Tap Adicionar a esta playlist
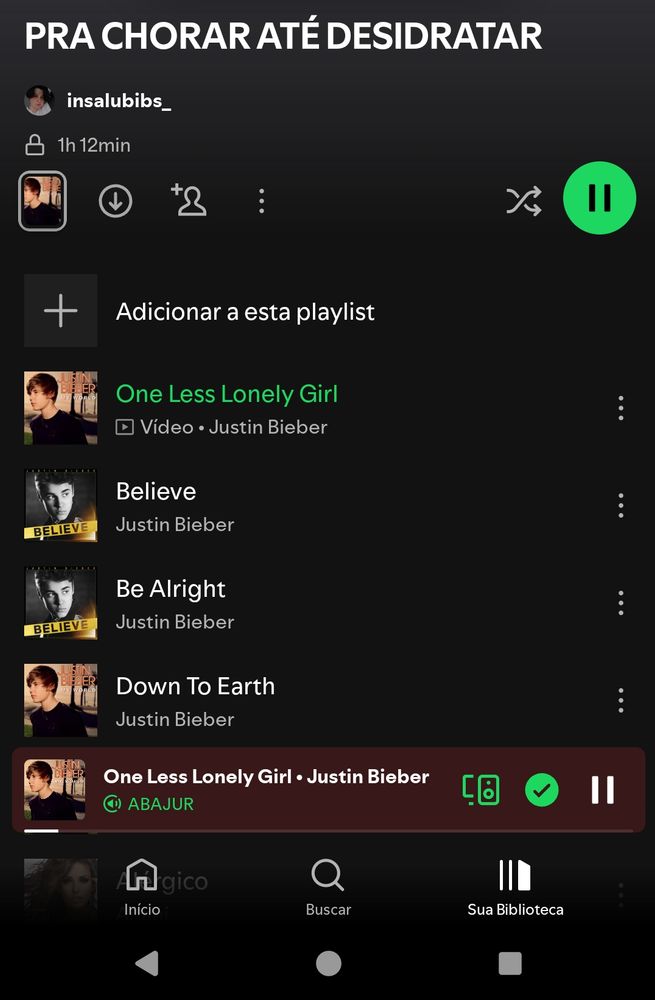The width and height of the screenshot is (655, 1000). (x=245, y=311)
